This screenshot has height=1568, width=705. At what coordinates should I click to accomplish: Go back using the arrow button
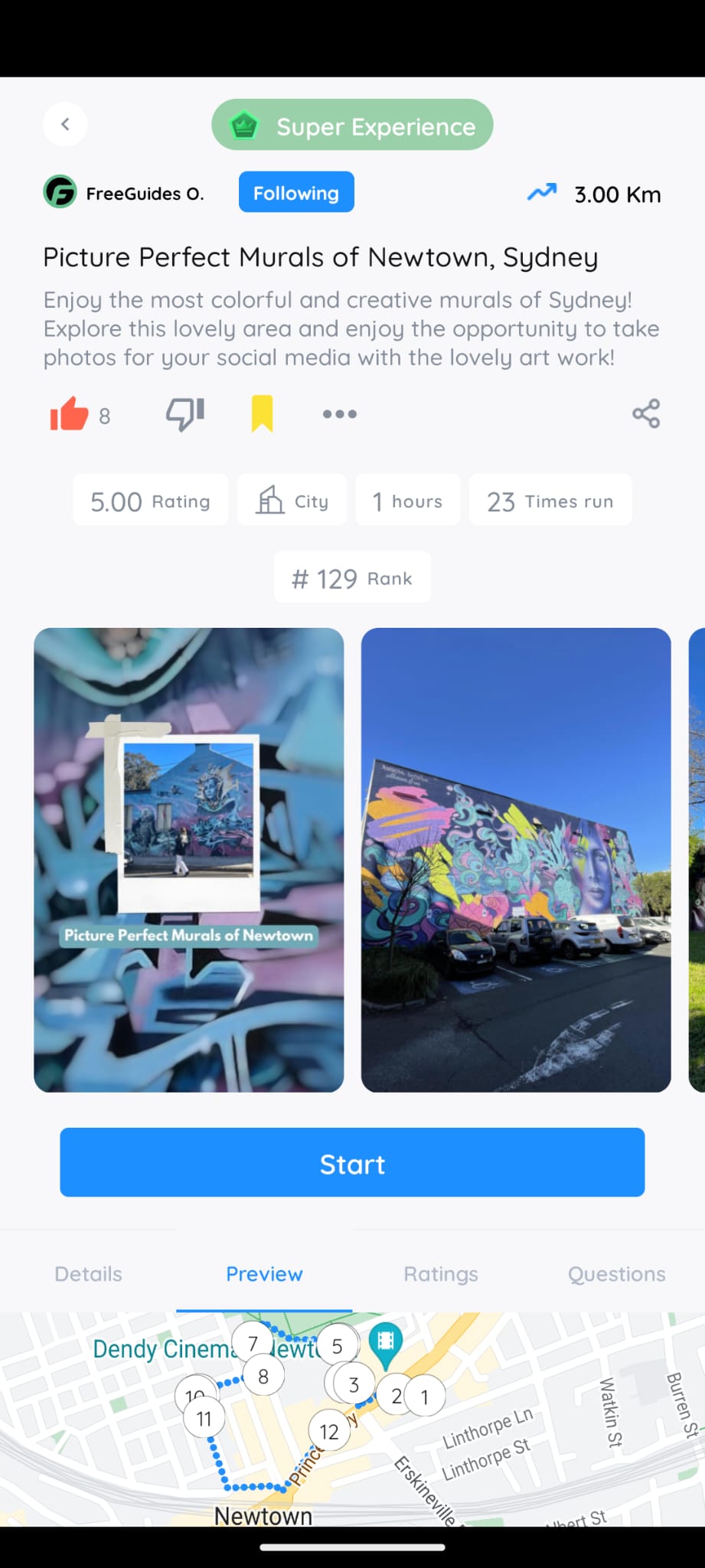click(65, 124)
